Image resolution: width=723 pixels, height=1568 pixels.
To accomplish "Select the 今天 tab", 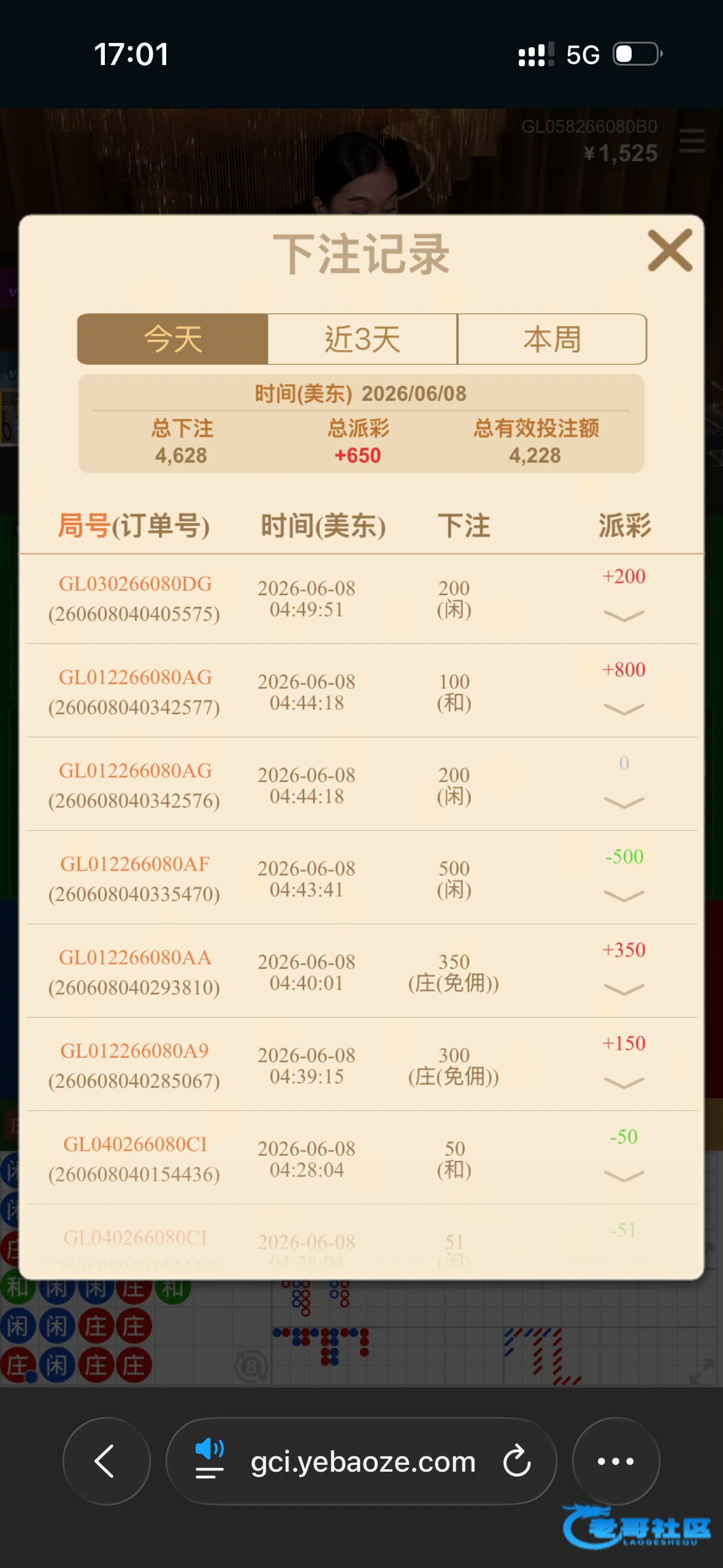I will click(172, 339).
